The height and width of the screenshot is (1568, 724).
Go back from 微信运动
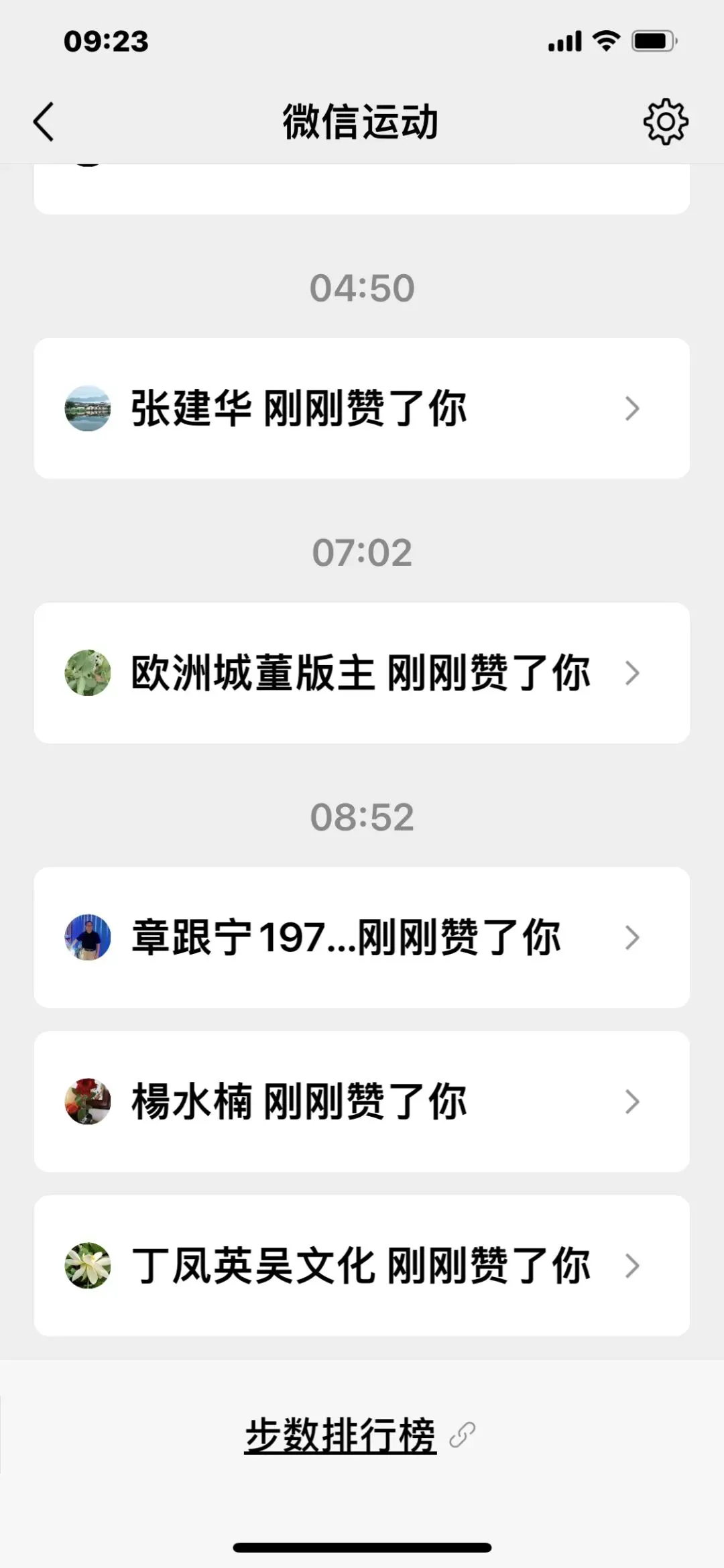click(44, 122)
